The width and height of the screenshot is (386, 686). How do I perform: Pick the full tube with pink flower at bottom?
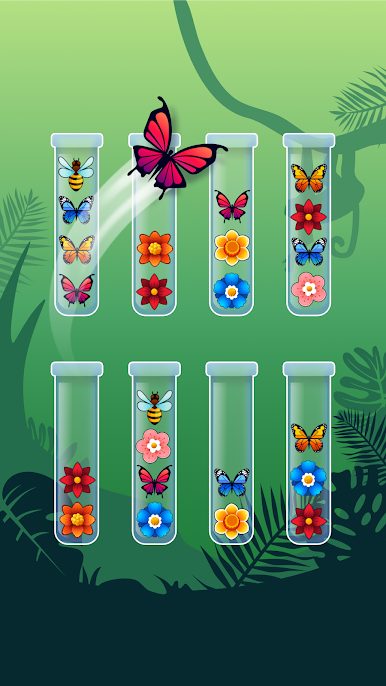[x=309, y=224]
